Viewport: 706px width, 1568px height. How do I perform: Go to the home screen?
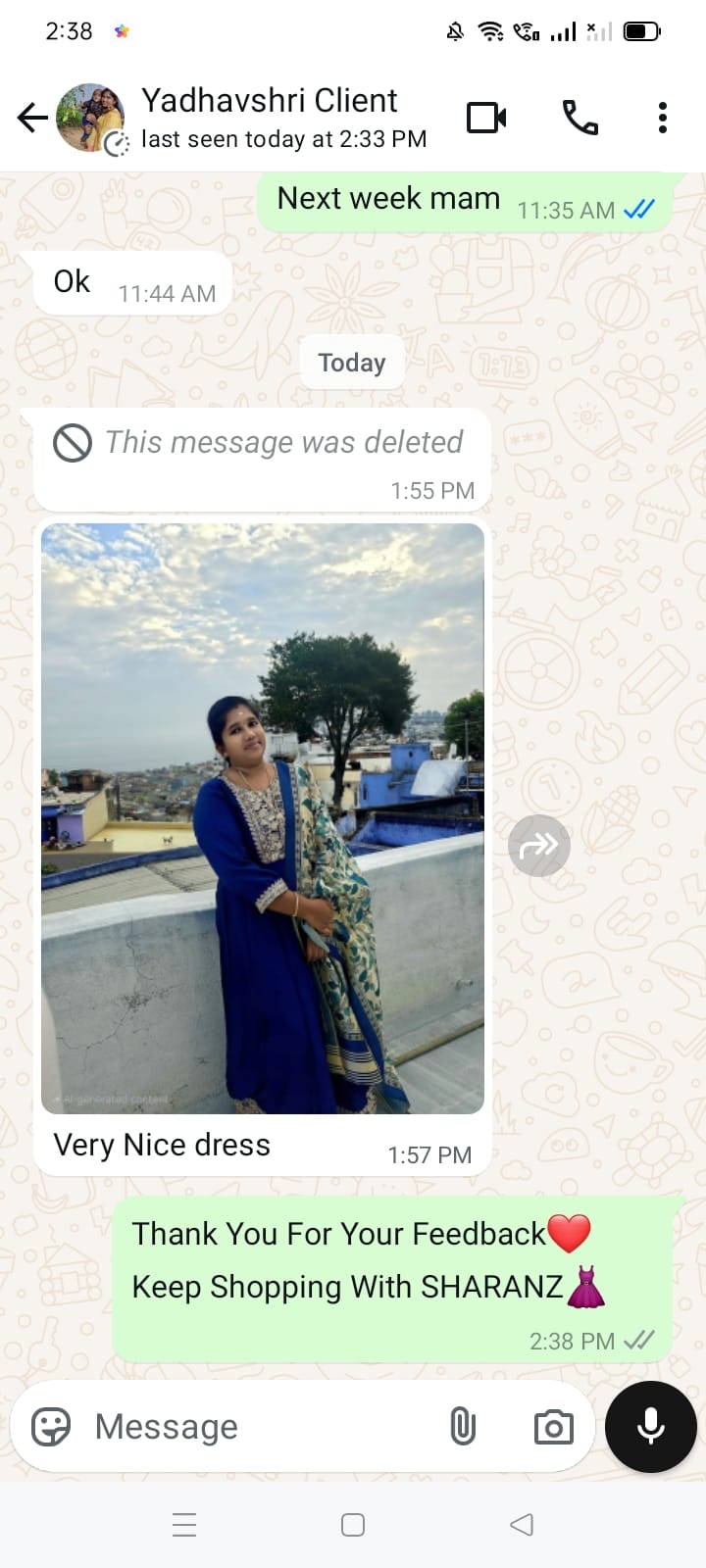[353, 1525]
